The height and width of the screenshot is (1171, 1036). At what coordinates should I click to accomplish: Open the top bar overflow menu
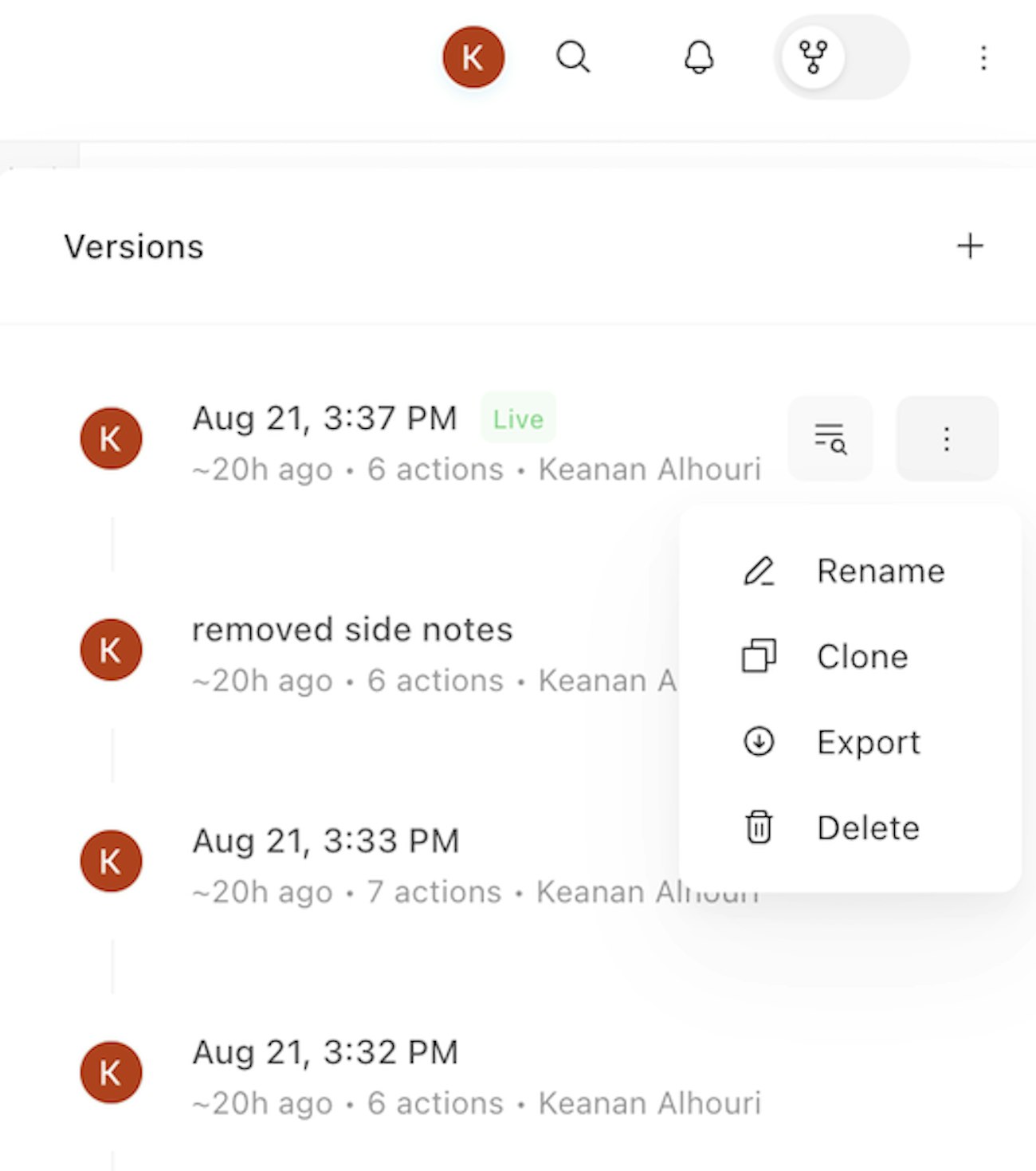(x=983, y=57)
